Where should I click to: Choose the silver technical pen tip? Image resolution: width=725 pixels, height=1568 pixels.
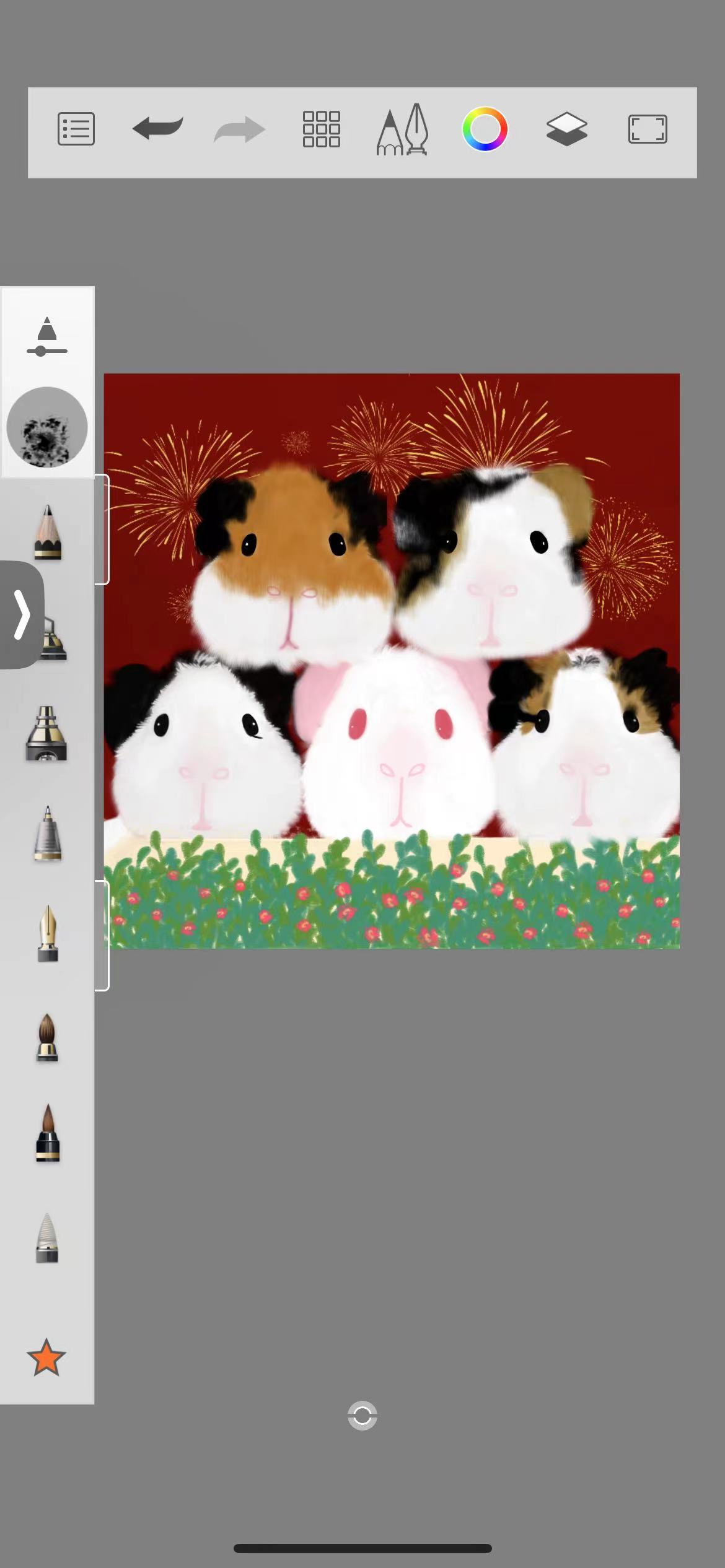[x=48, y=834]
